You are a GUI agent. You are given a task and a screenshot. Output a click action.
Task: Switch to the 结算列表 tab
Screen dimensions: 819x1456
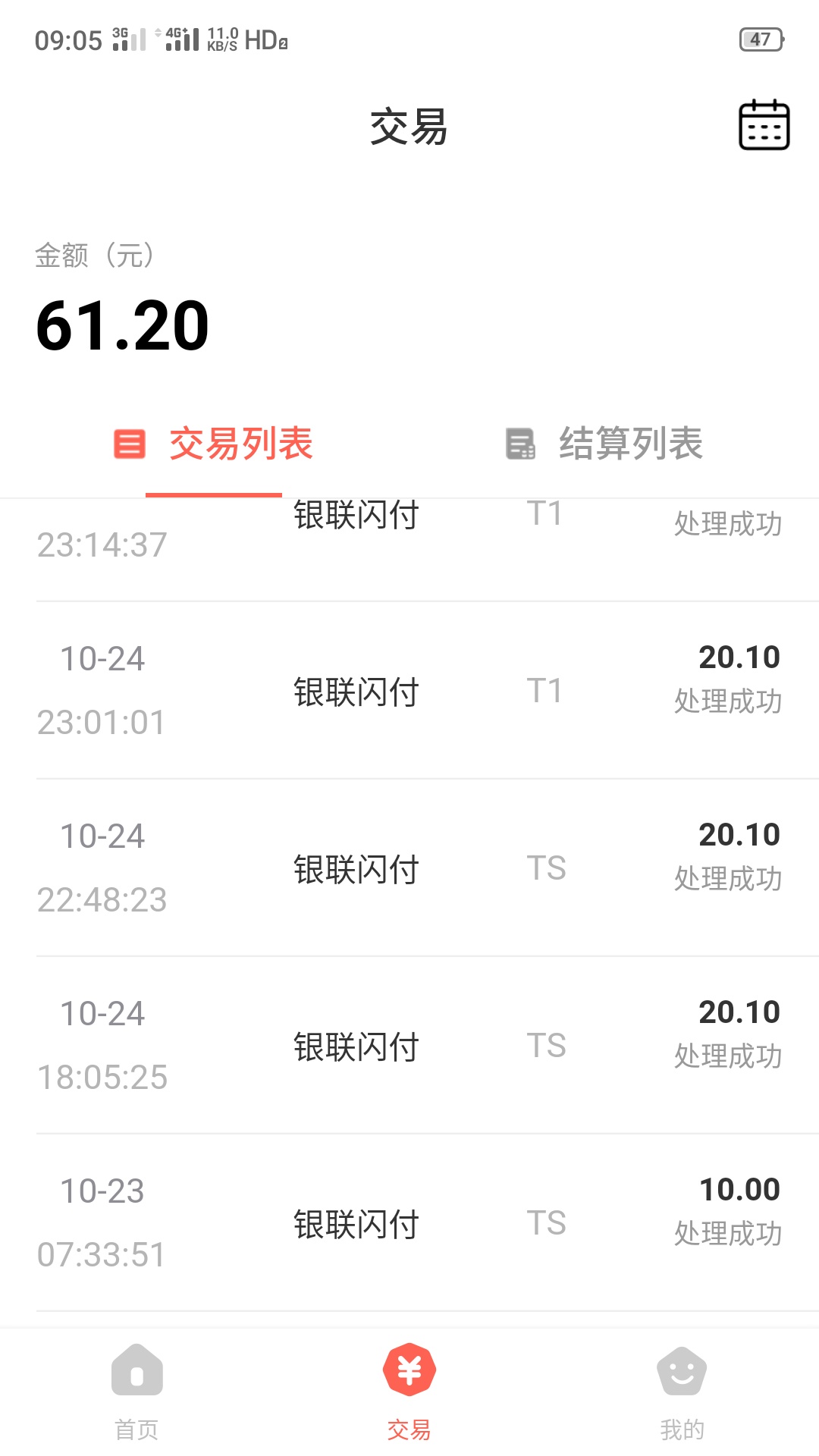point(604,444)
